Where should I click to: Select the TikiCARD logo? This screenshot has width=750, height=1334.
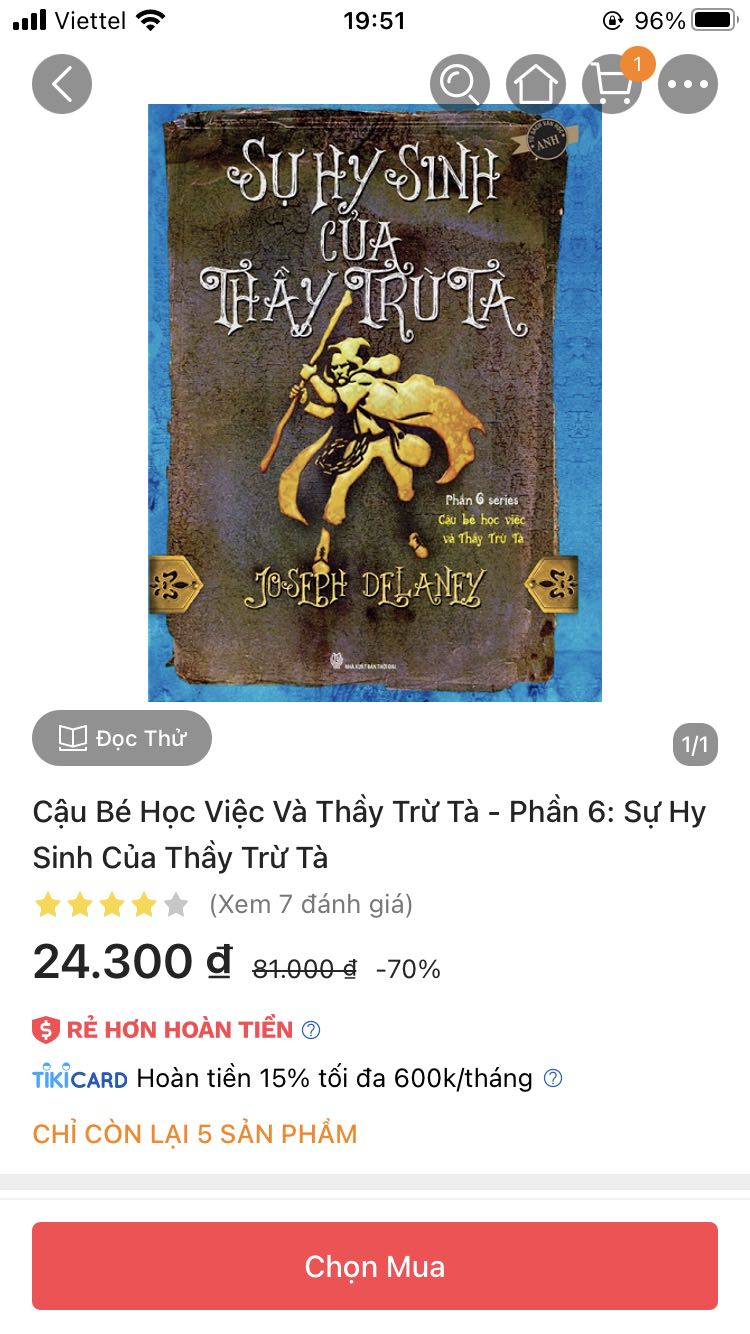click(78, 1078)
